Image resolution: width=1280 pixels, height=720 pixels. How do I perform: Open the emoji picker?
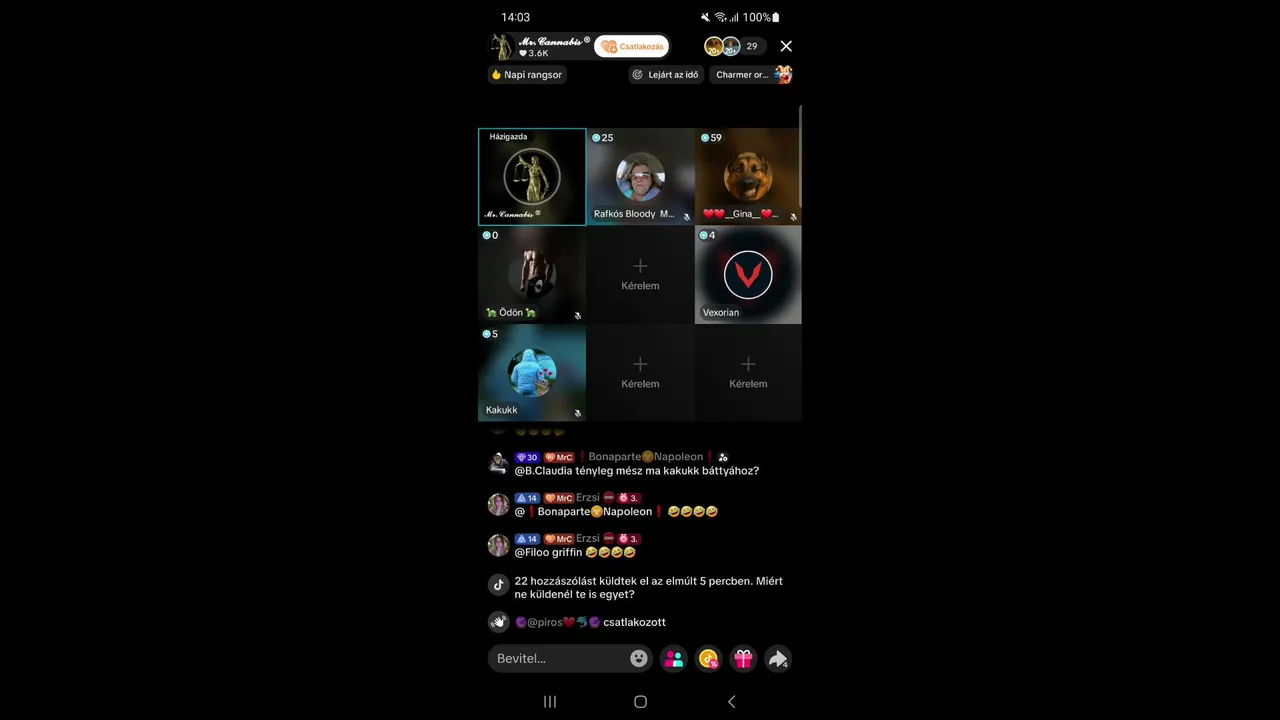(639, 658)
